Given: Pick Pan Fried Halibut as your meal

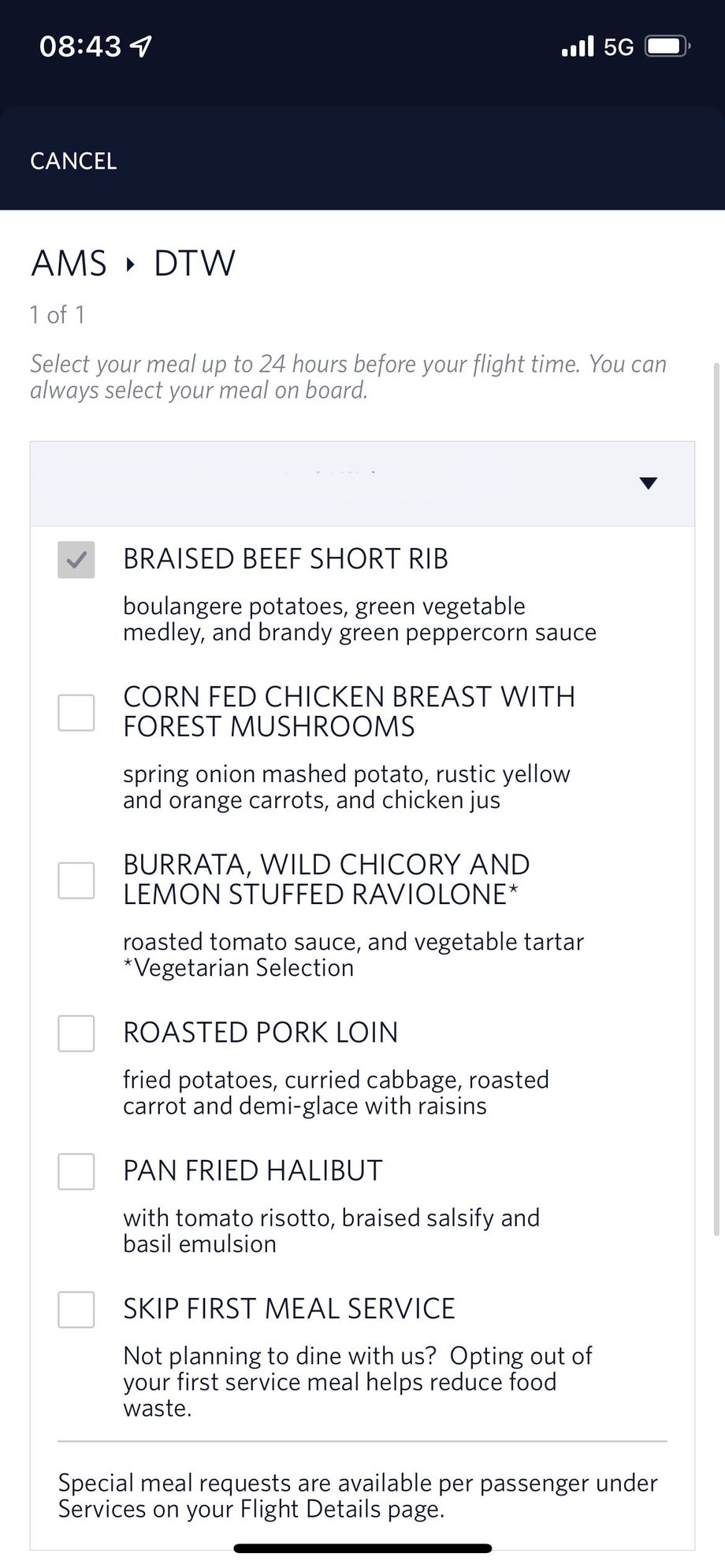Looking at the screenshot, I should pos(76,1171).
